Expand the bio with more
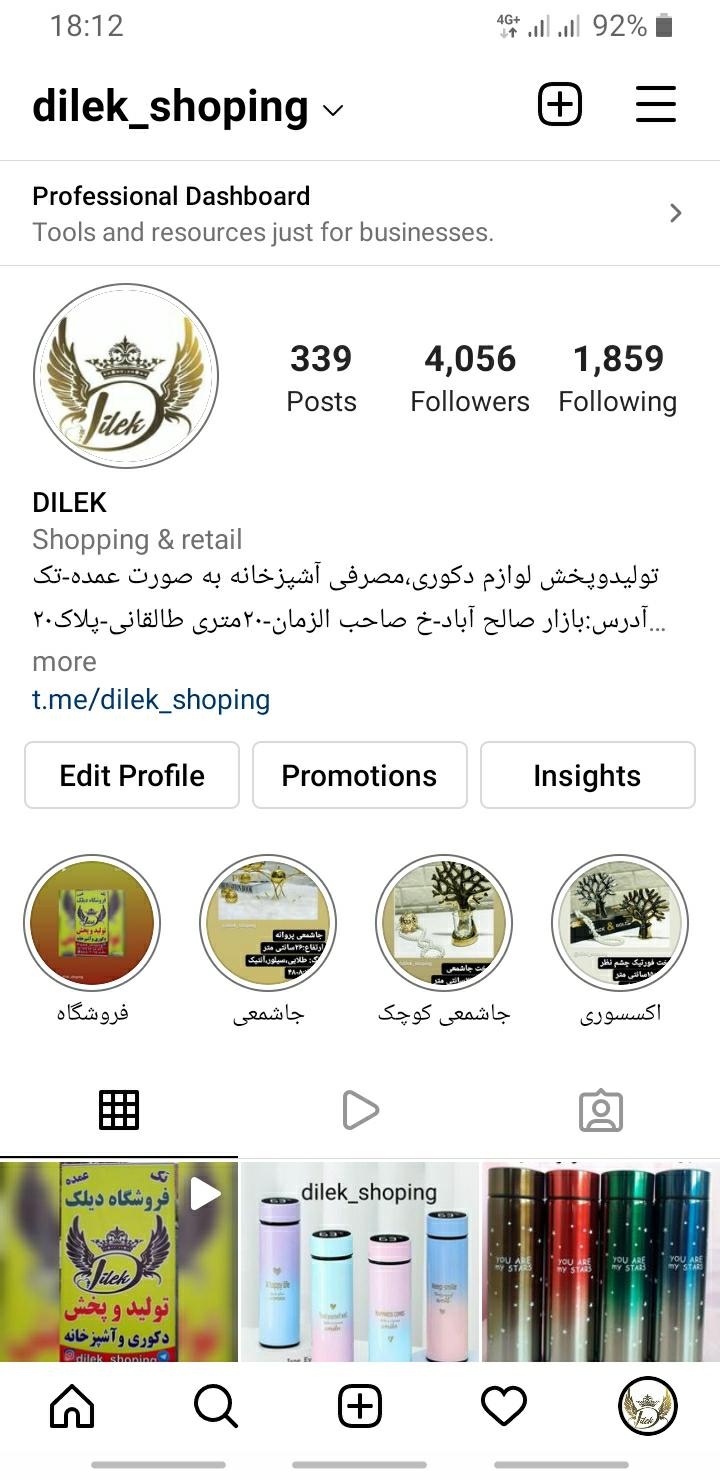Image resolution: width=720 pixels, height=1480 pixels. pyautogui.click(x=64, y=662)
